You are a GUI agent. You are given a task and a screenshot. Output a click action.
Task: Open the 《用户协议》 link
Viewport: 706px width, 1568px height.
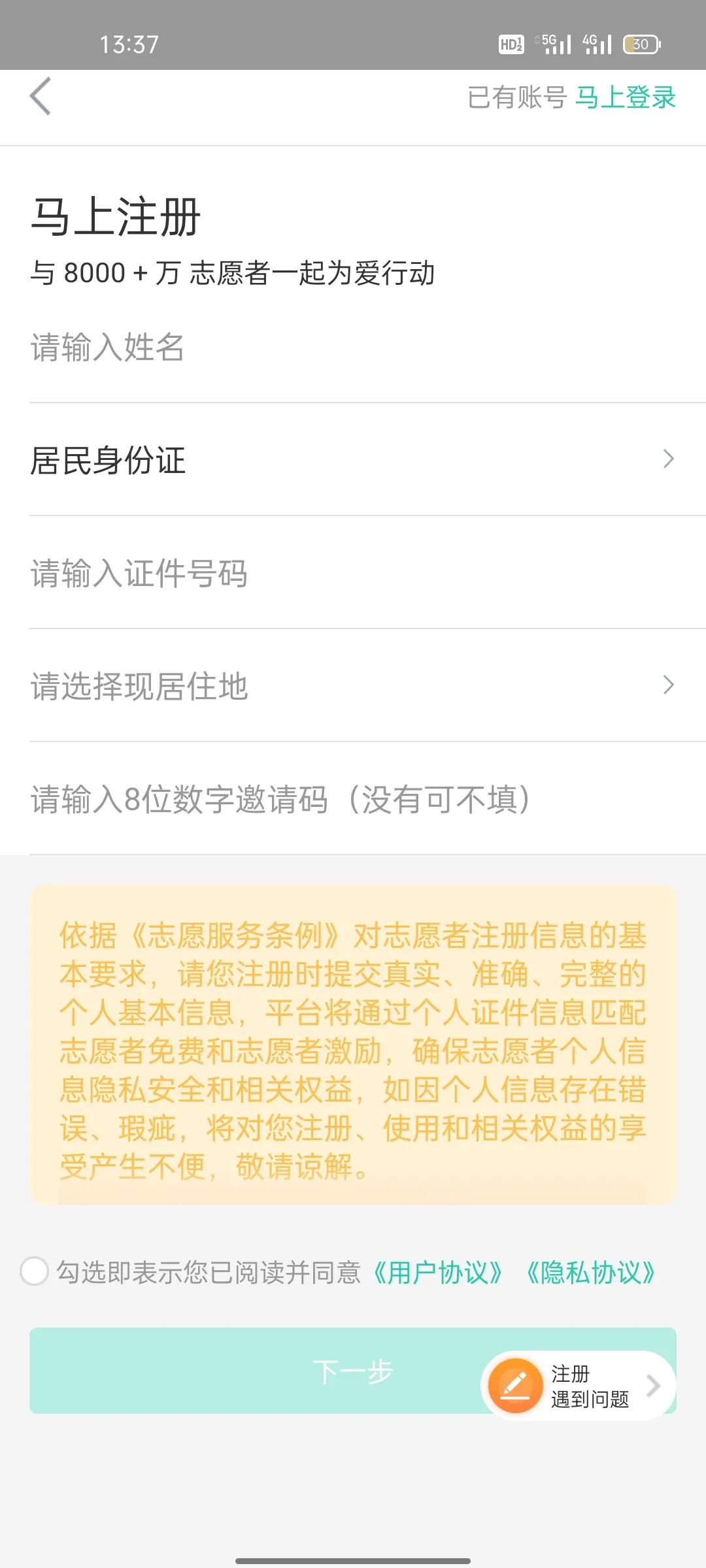coord(438,1272)
